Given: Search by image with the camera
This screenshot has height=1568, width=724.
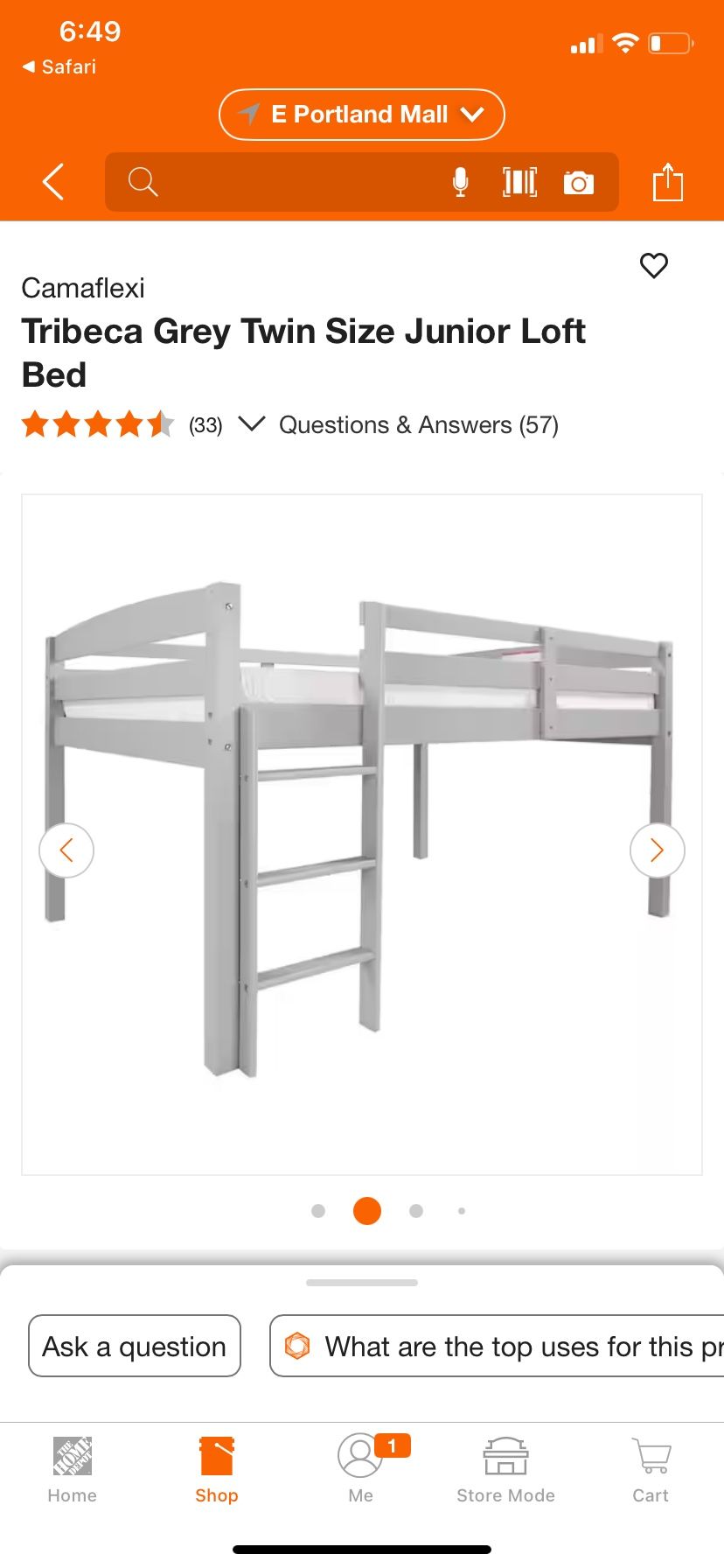Looking at the screenshot, I should tap(578, 182).
